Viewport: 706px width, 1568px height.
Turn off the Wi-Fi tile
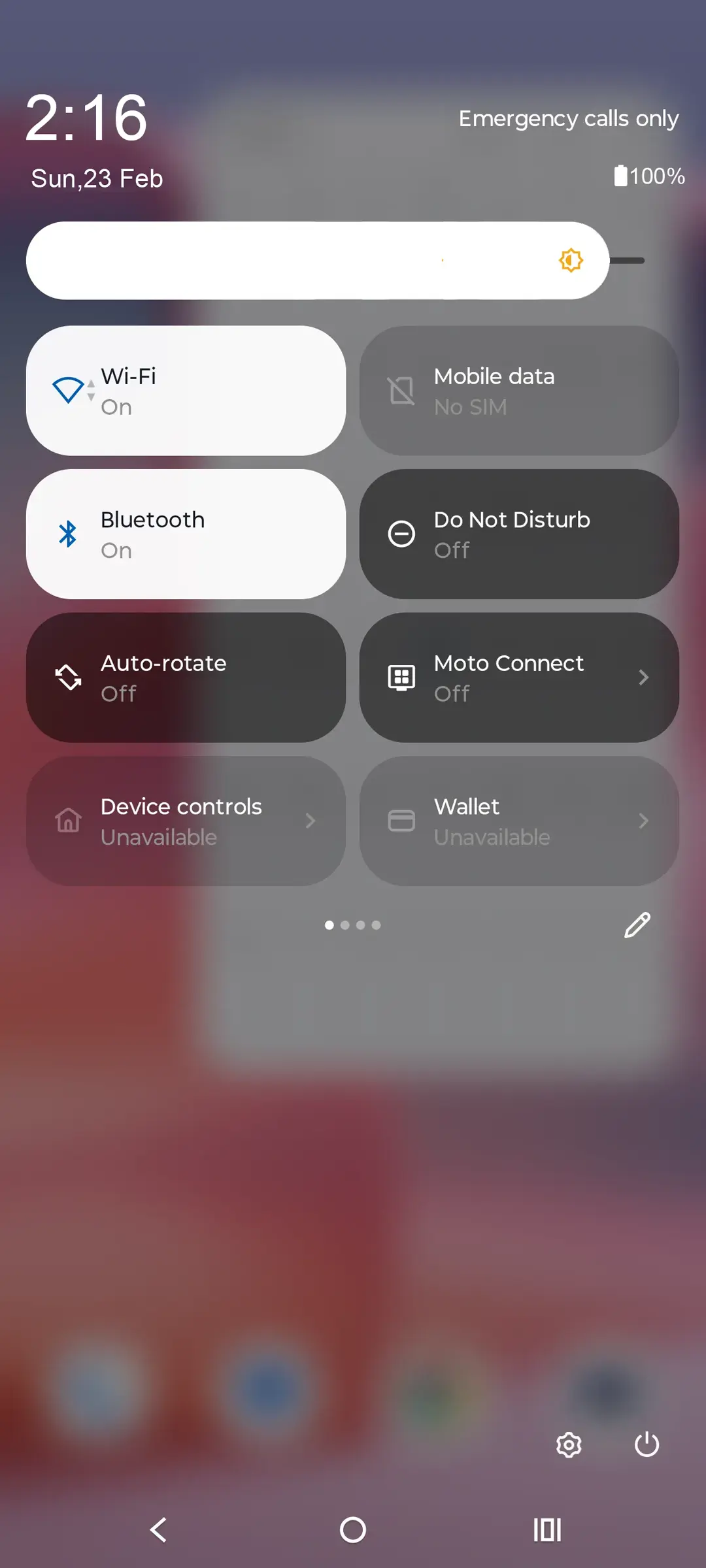point(186,391)
